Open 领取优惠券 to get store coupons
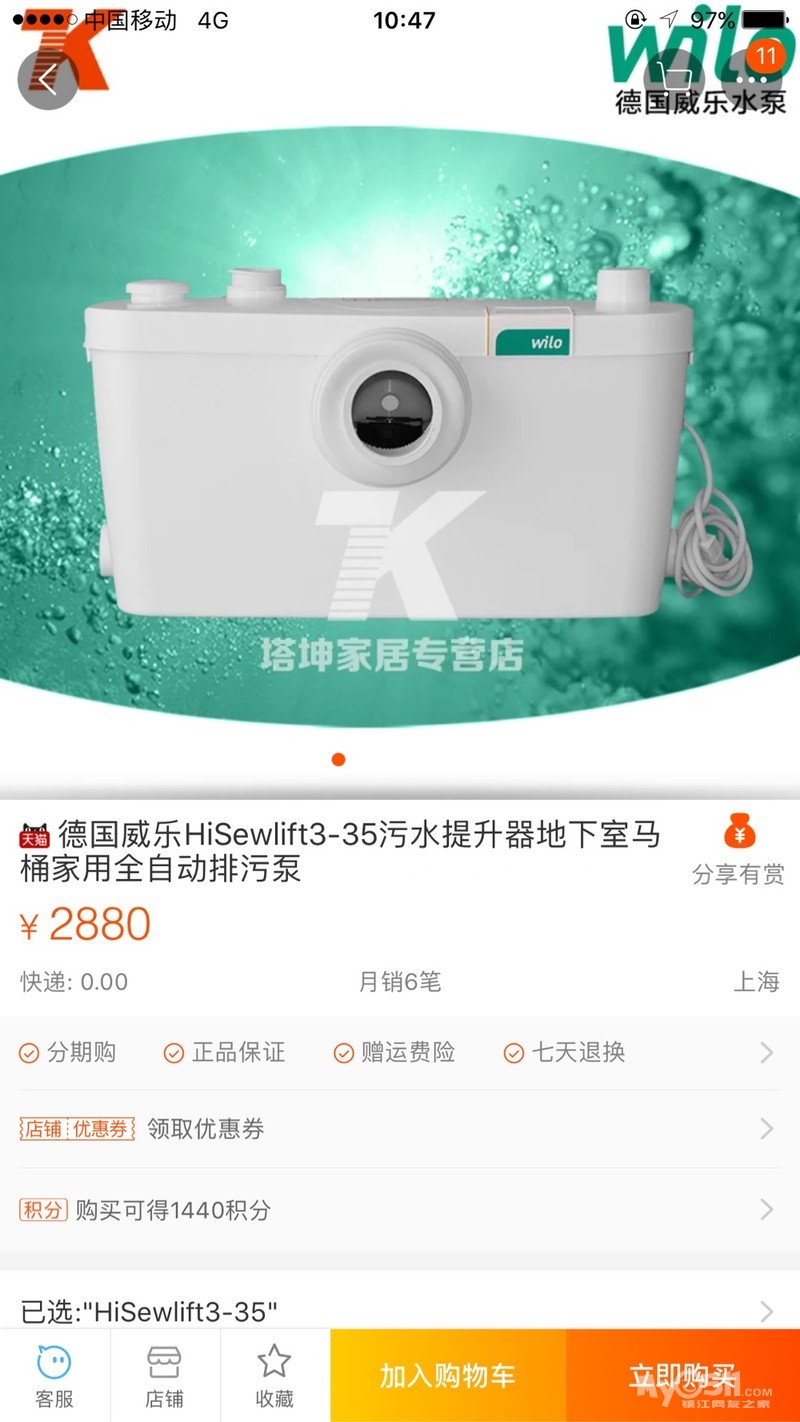The width and height of the screenshot is (800, 1422). (x=400, y=1129)
